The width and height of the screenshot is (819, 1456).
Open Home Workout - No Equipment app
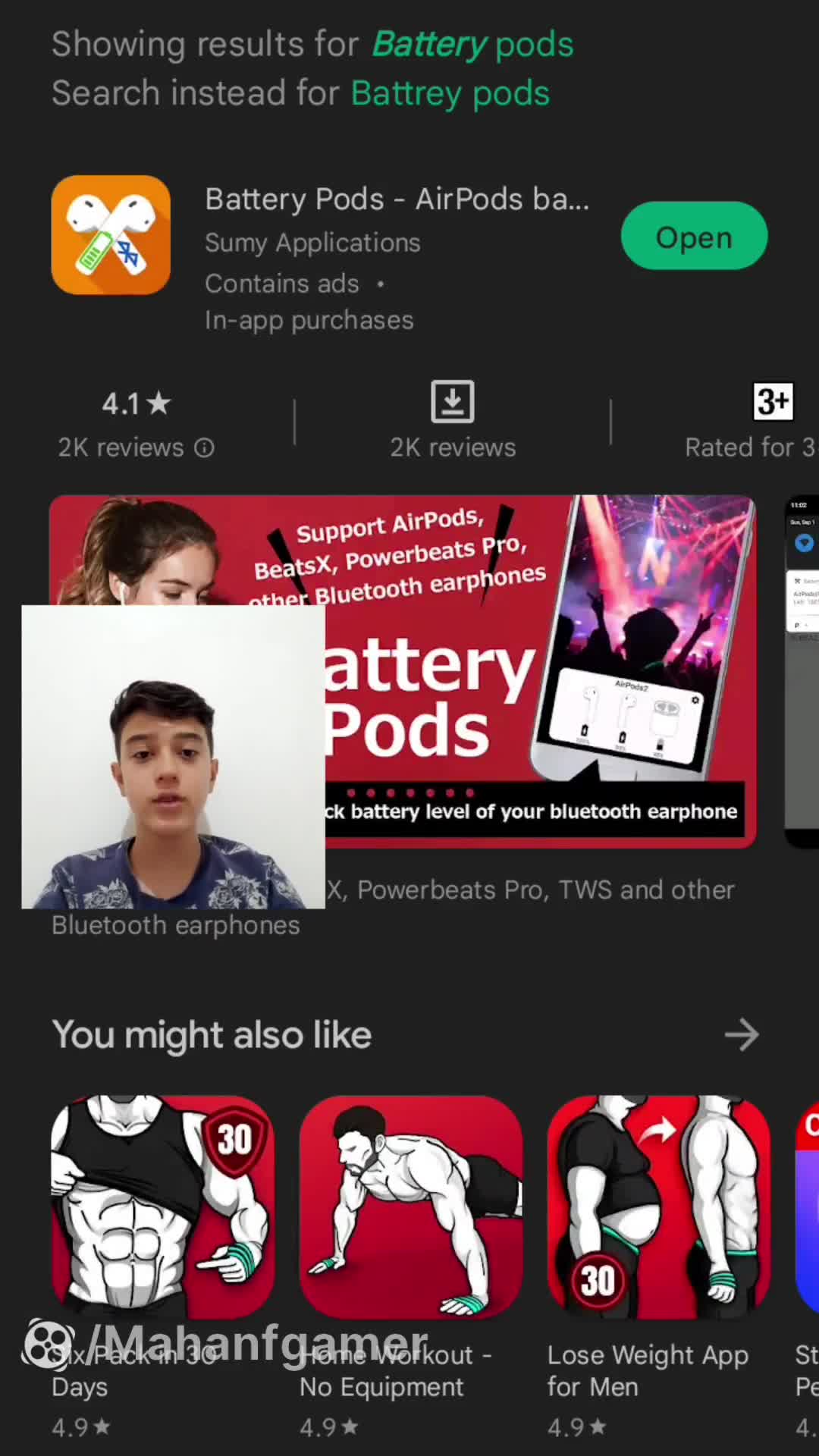click(x=411, y=1207)
